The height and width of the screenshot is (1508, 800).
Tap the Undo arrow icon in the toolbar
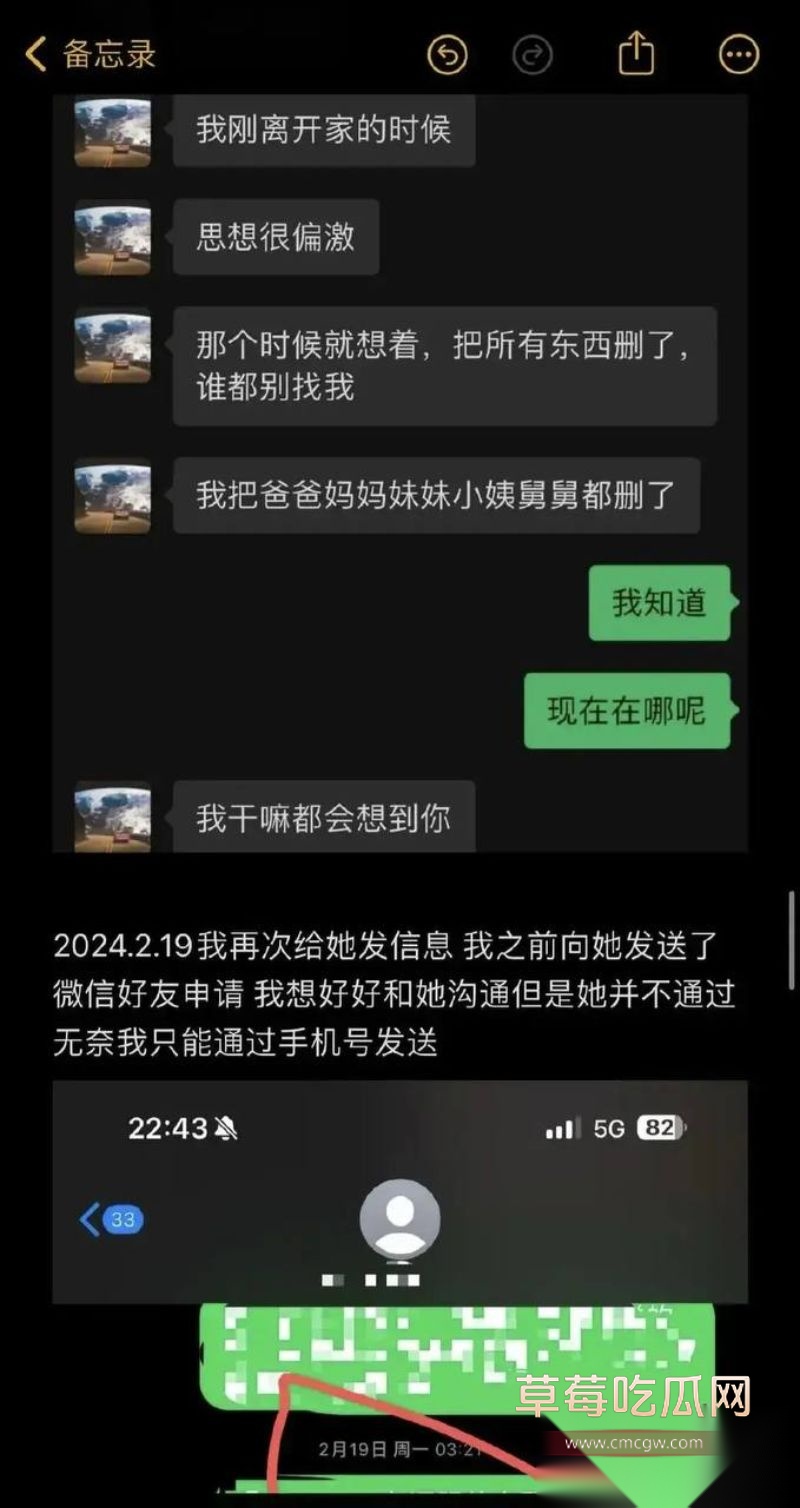pyautogui.click(x=448, y=54)
